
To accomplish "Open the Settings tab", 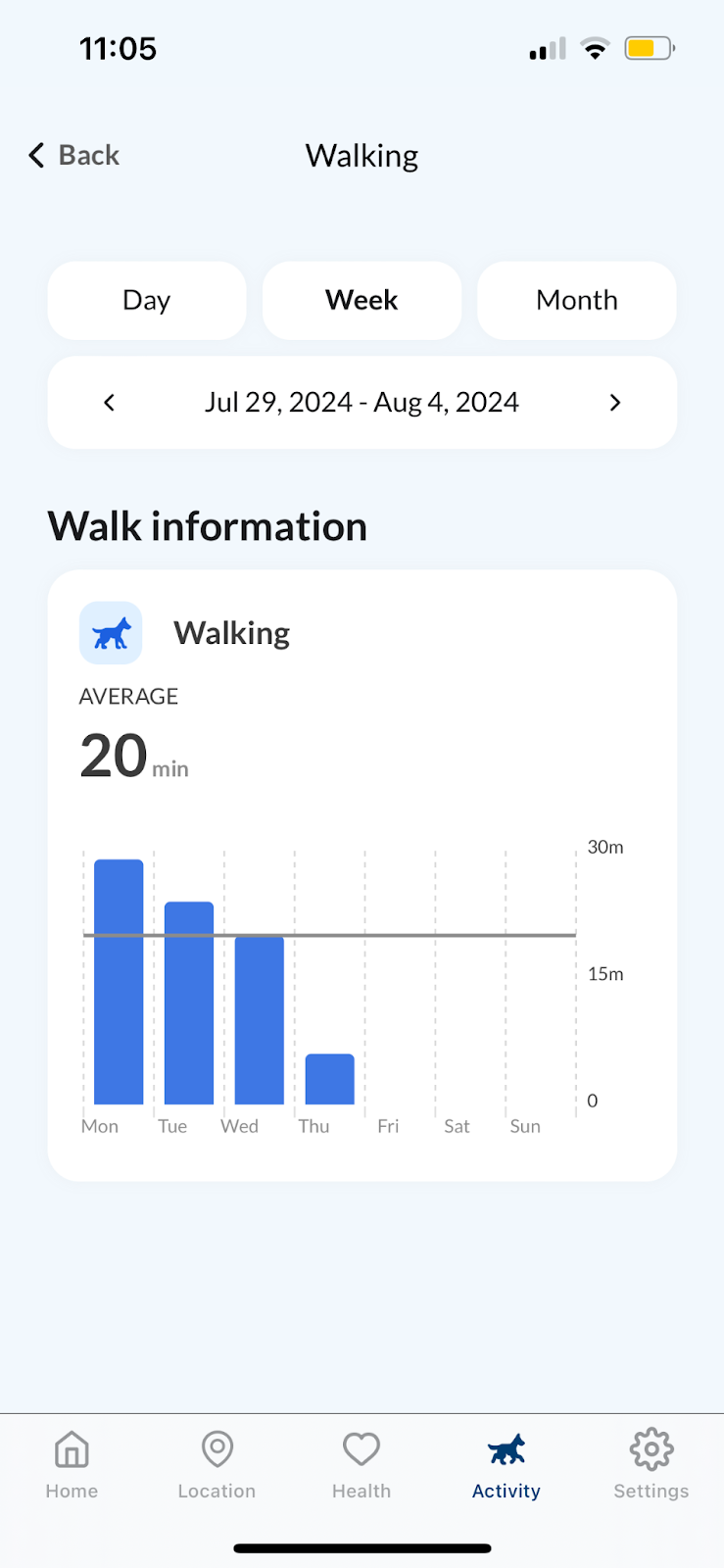I will pos(652,1465).
